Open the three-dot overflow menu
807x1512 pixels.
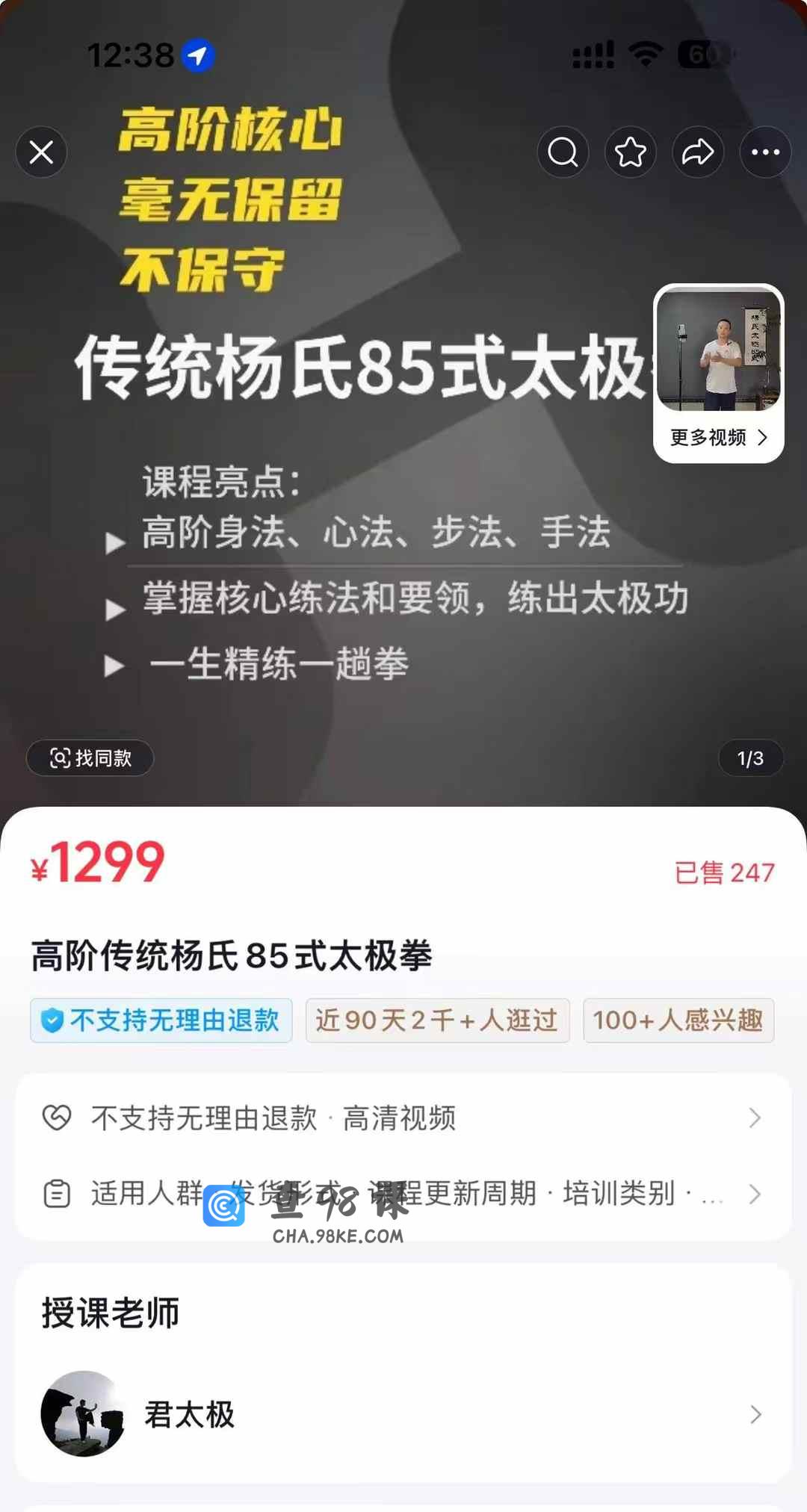pyautogui.click(x=765, y=152)
